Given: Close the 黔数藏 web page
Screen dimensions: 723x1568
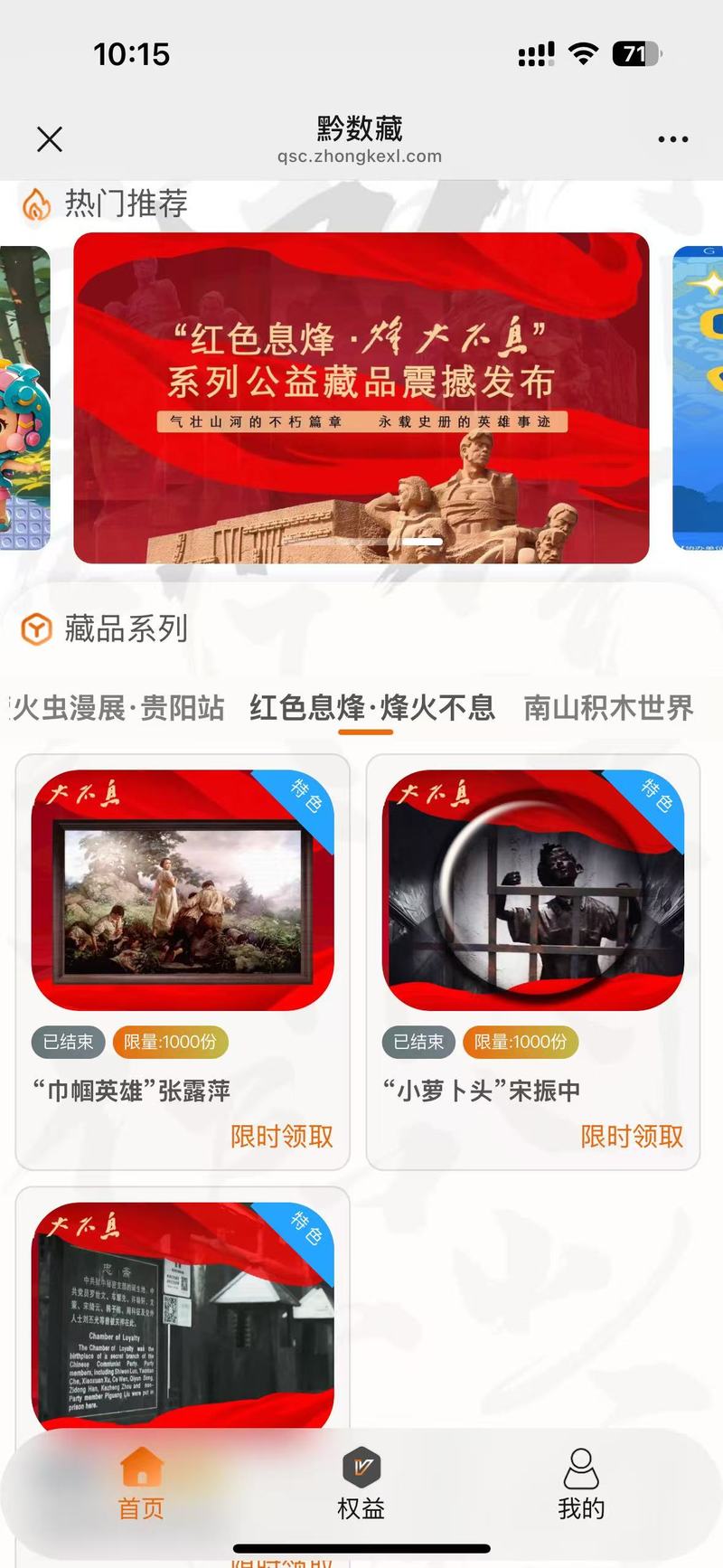Looking at the screenshot, I should 50,139.
